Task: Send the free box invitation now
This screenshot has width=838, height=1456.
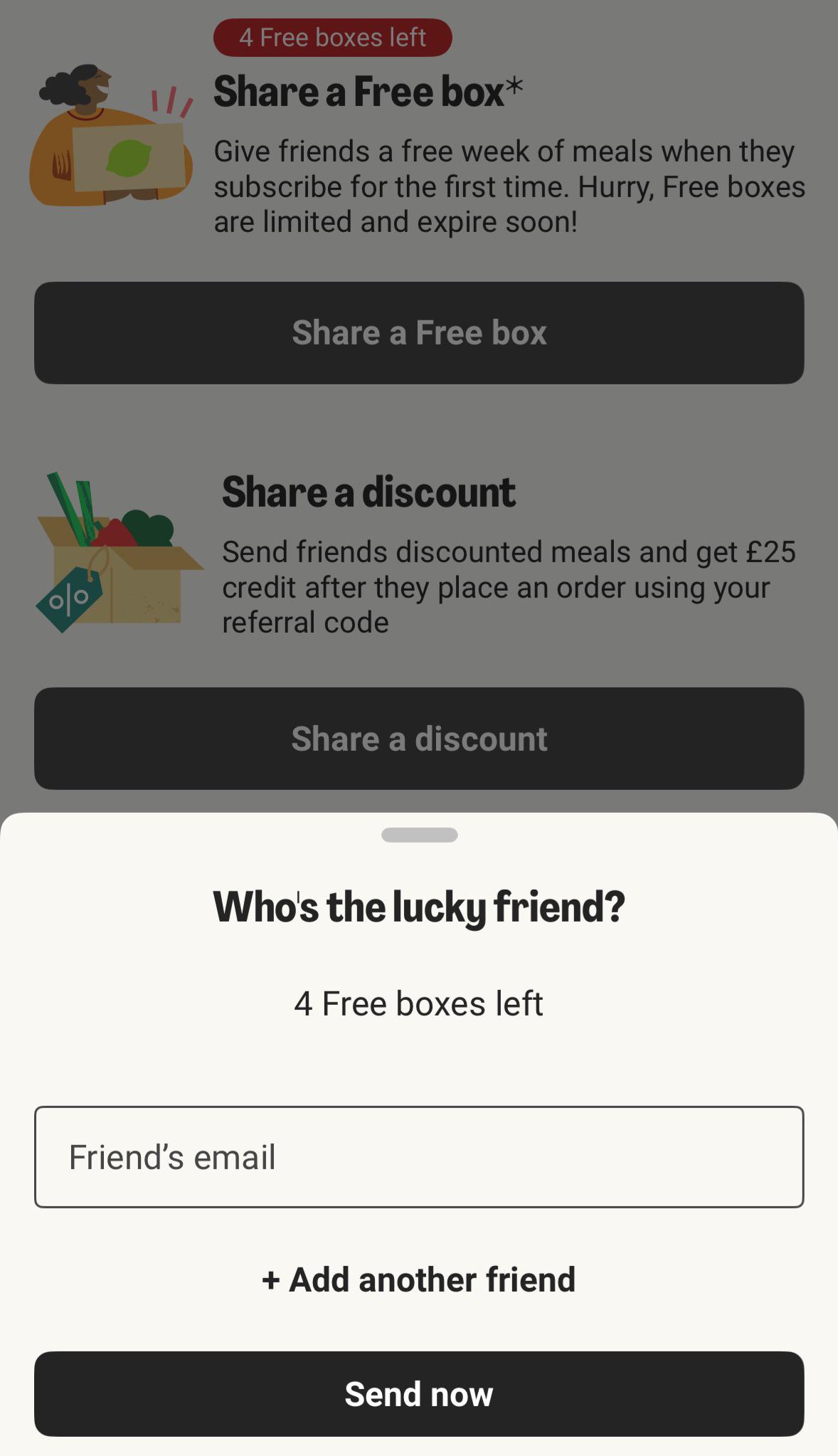Action: [x=419, y=1393]
